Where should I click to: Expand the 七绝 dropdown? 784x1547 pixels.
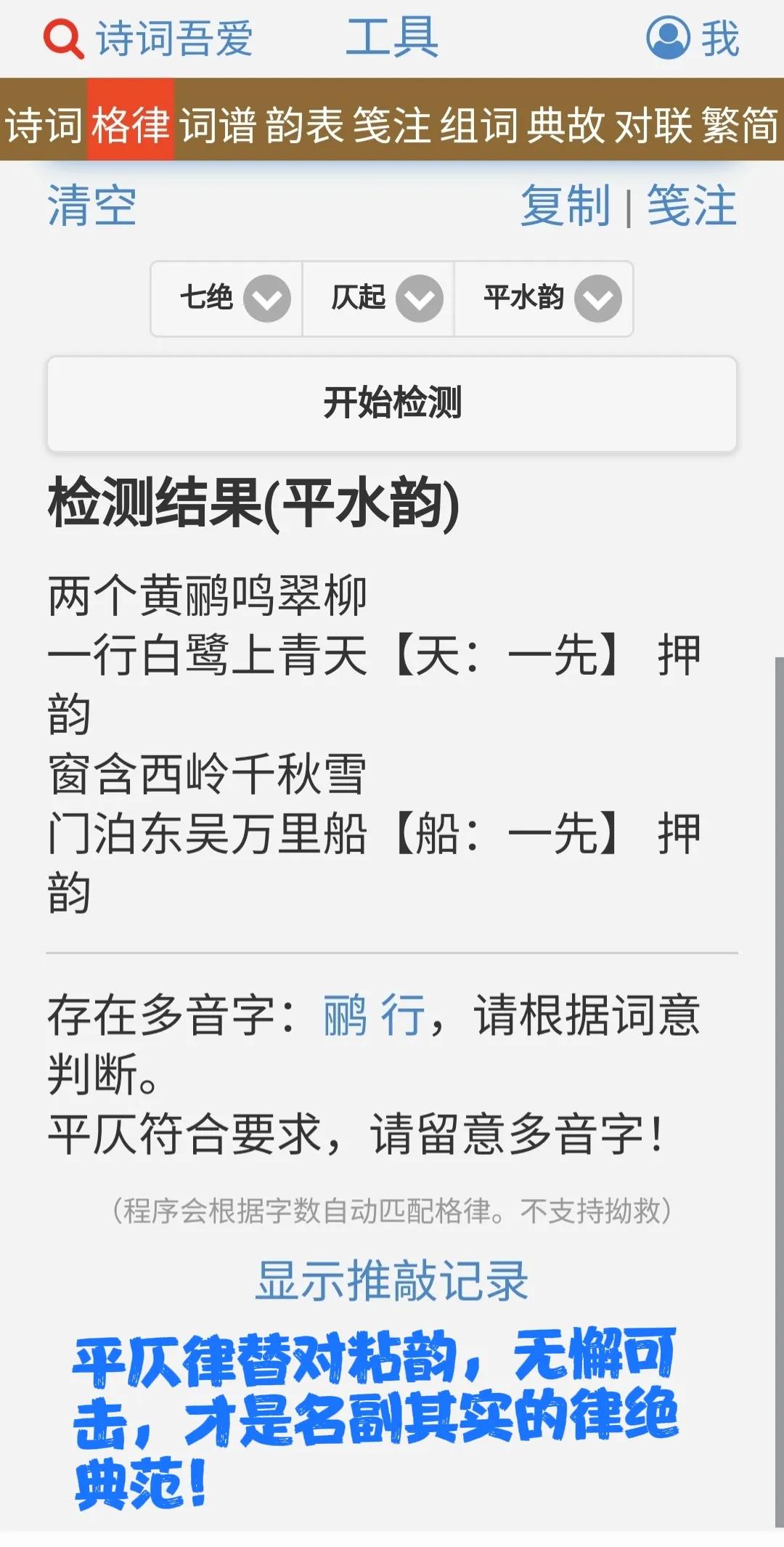click(x=226, y=299)
